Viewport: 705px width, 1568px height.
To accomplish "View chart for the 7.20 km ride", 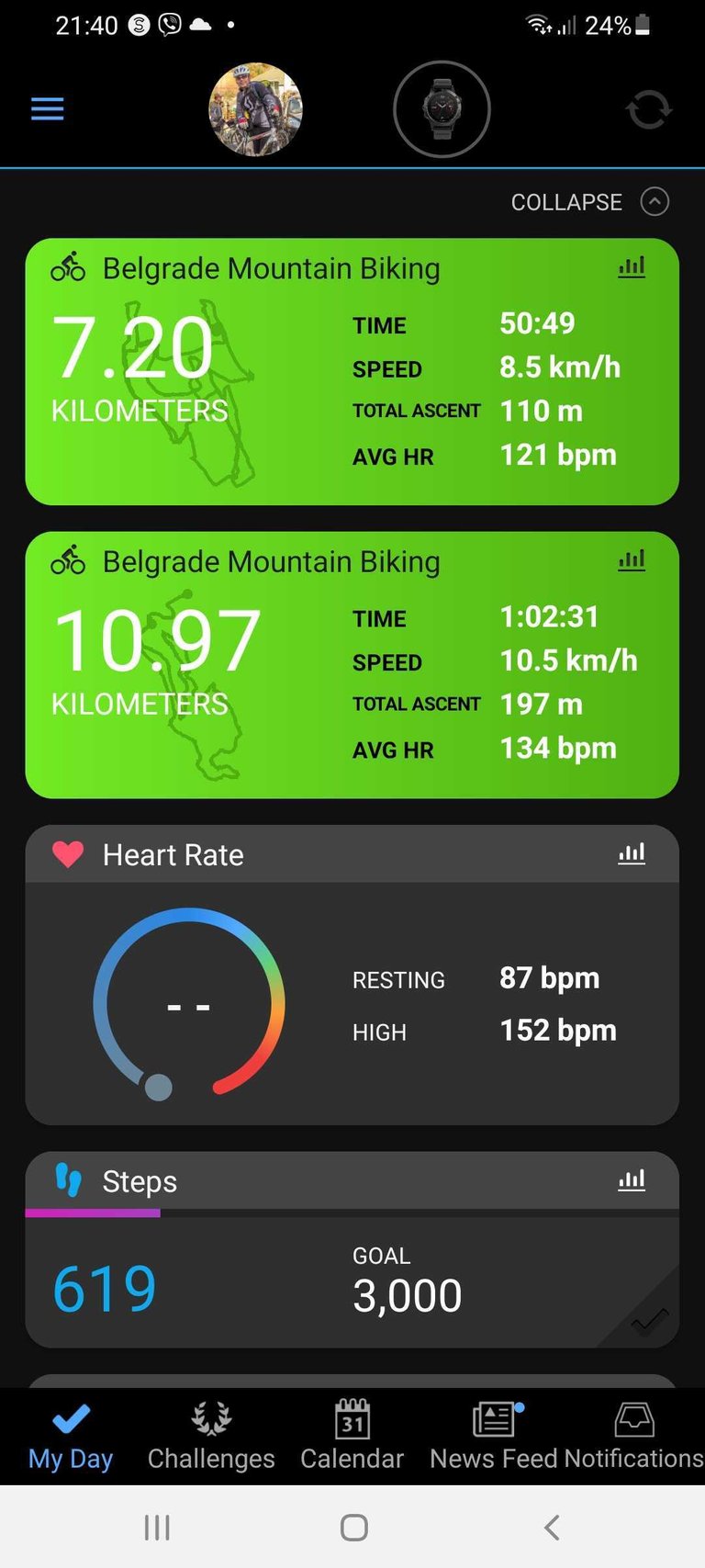I will [x=632, y=267].
